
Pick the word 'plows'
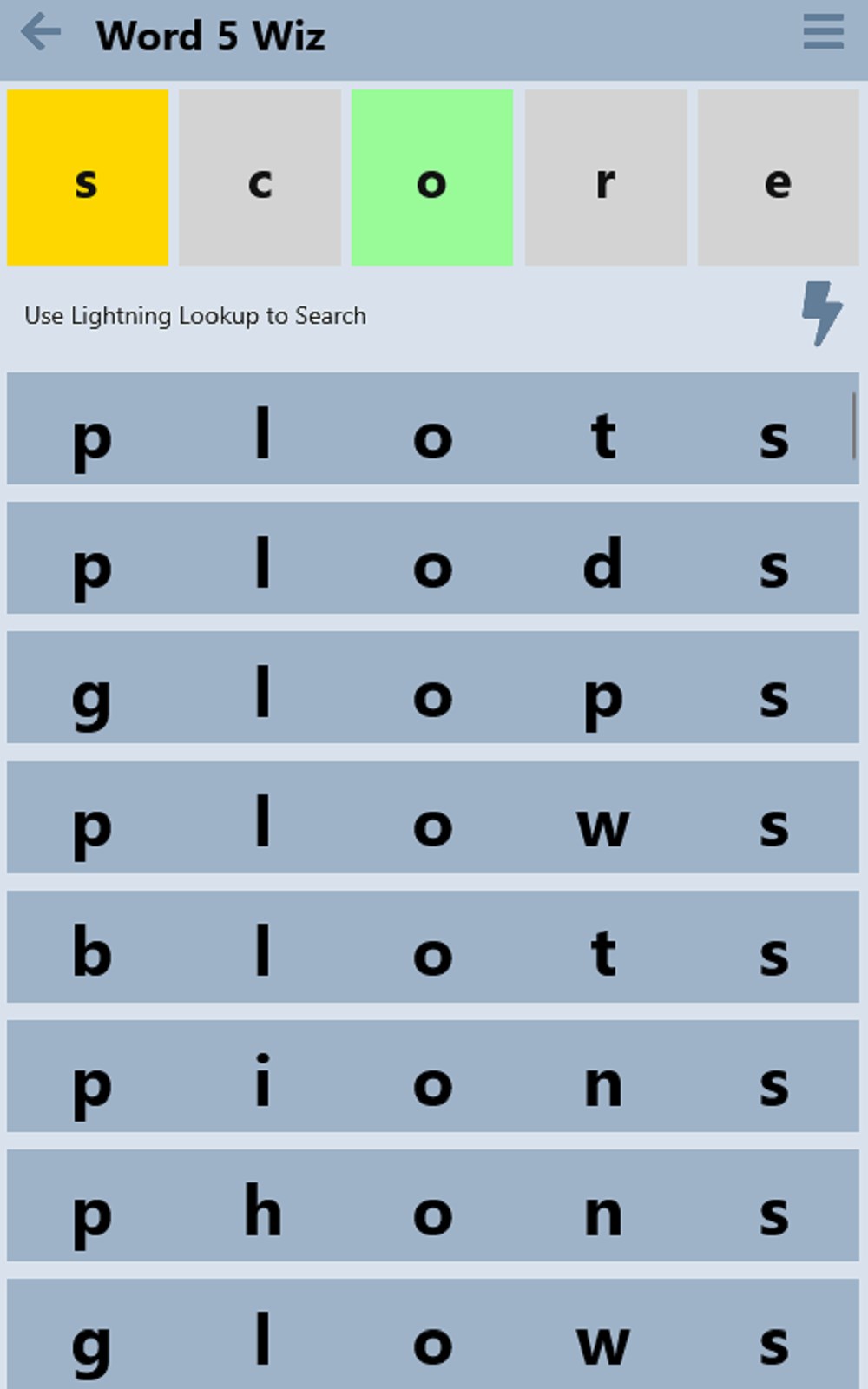click(432, 817)
